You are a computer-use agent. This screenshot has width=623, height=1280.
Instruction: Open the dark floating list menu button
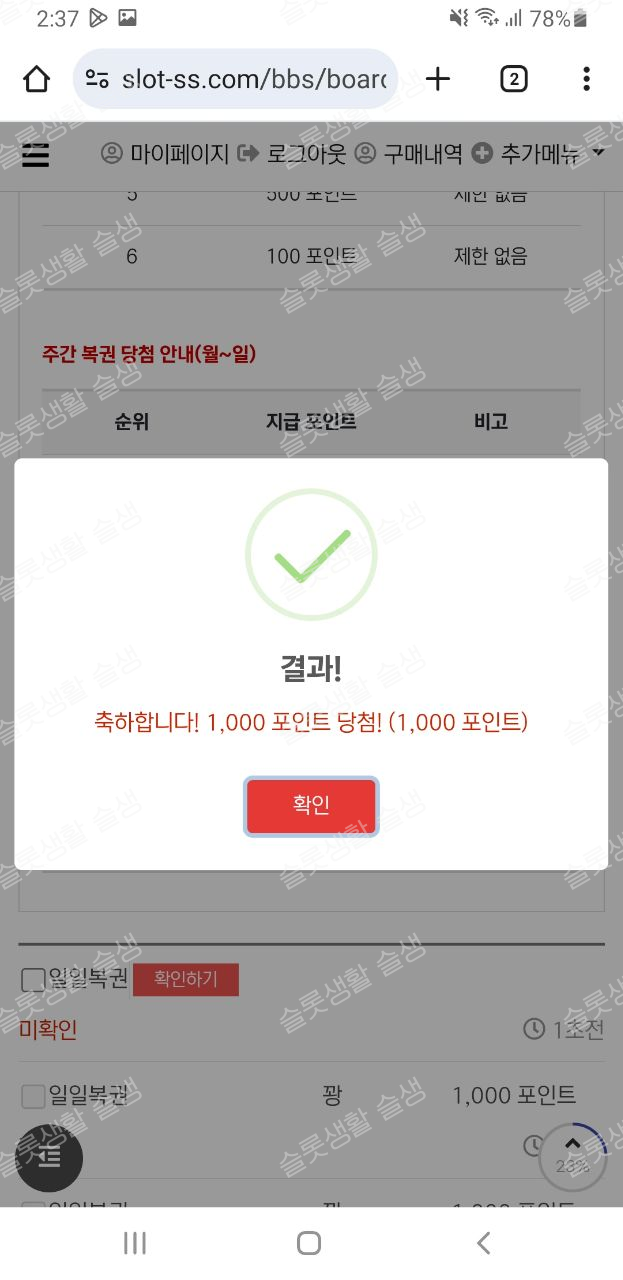[x=49, y=1158]
